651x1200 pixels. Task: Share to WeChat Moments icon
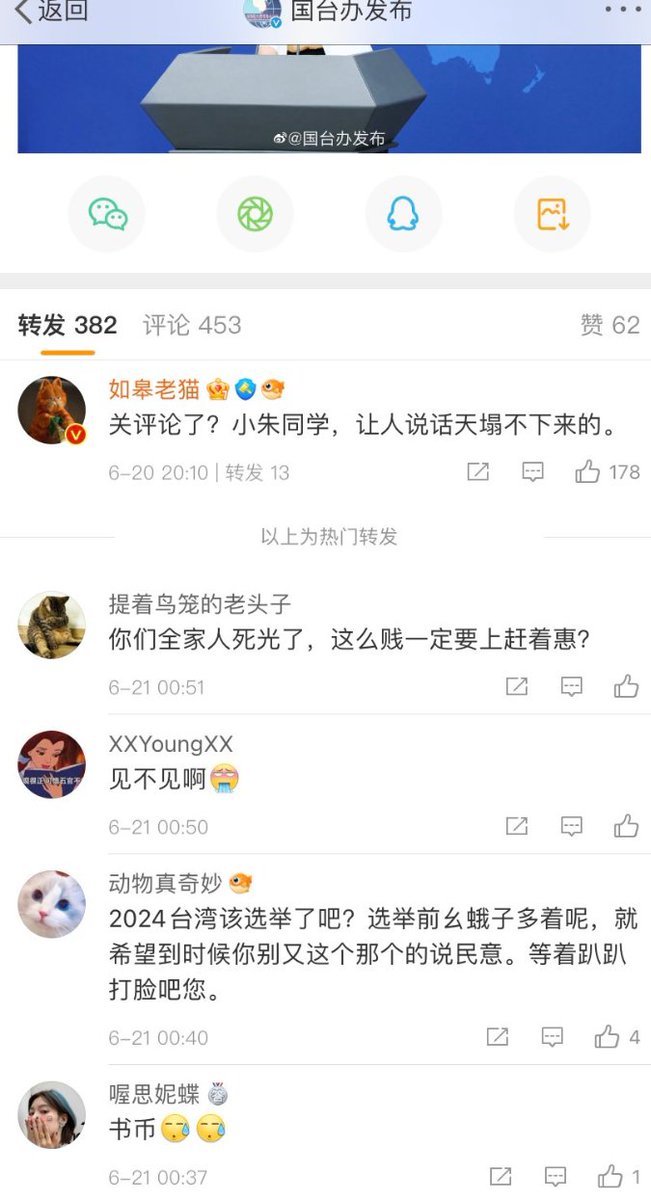coord(255,214)
